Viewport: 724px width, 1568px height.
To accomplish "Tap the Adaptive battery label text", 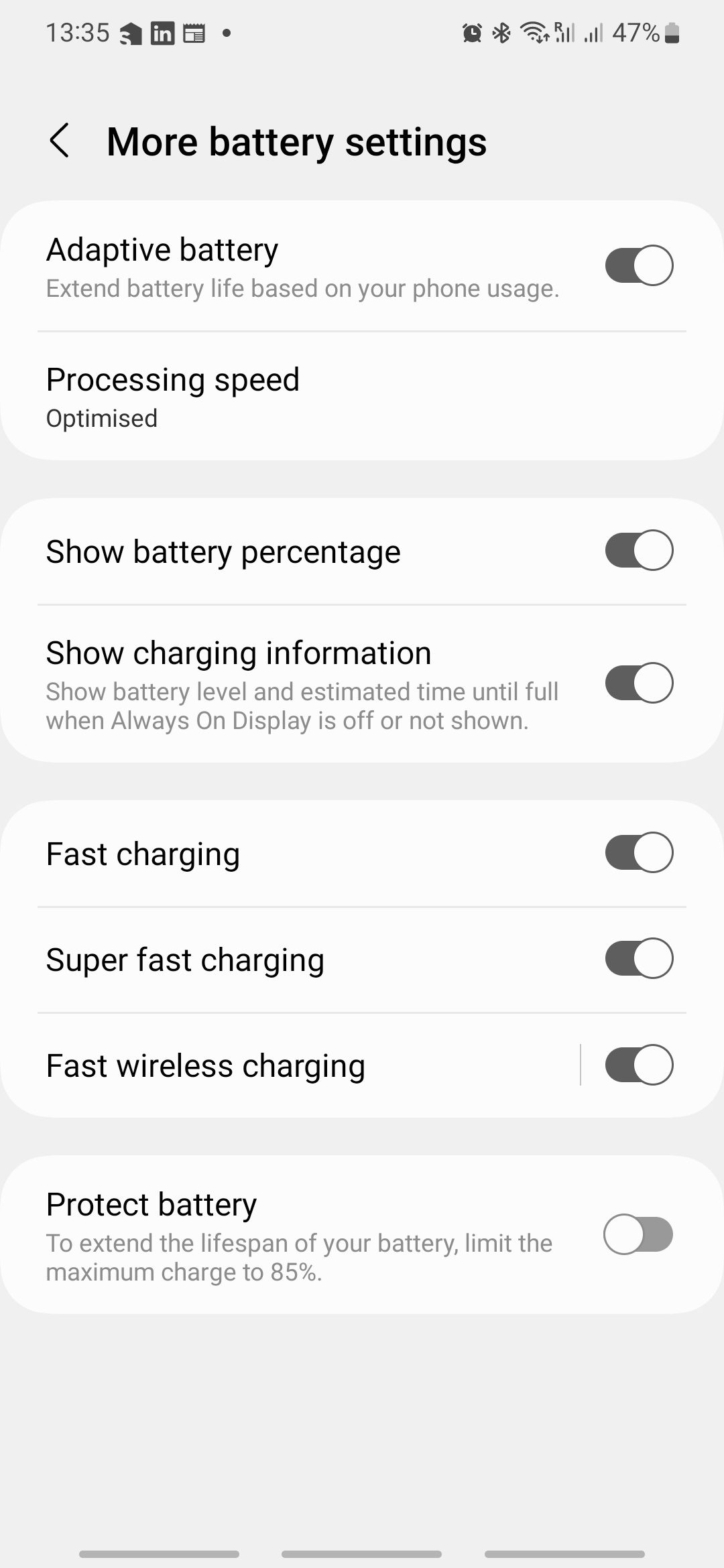I will [x=162, y=249].
